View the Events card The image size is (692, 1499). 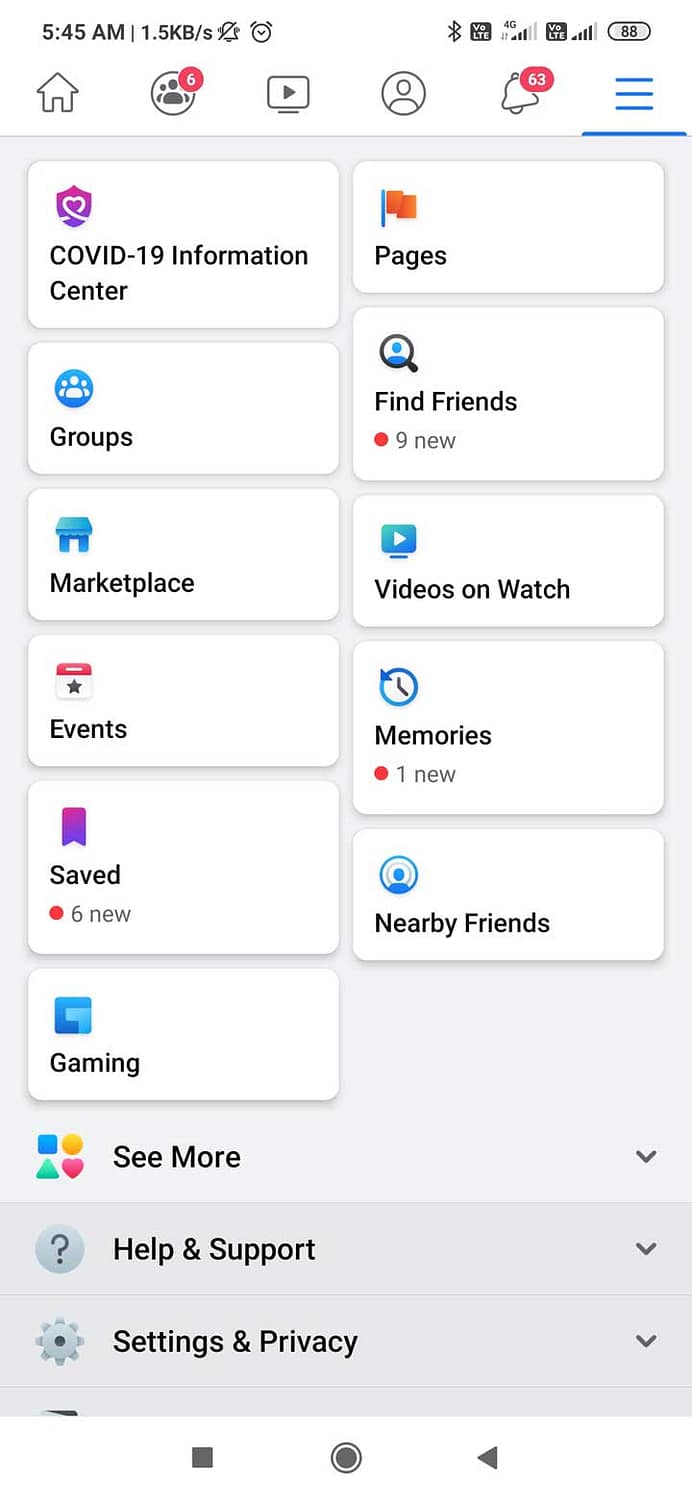(x=183, y=700)
